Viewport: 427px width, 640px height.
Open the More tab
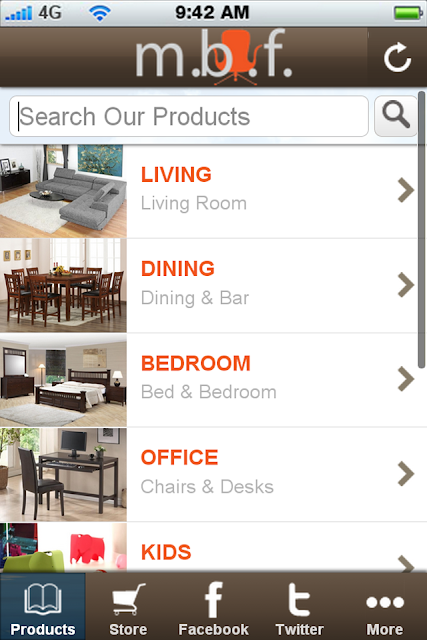(385, 607)
